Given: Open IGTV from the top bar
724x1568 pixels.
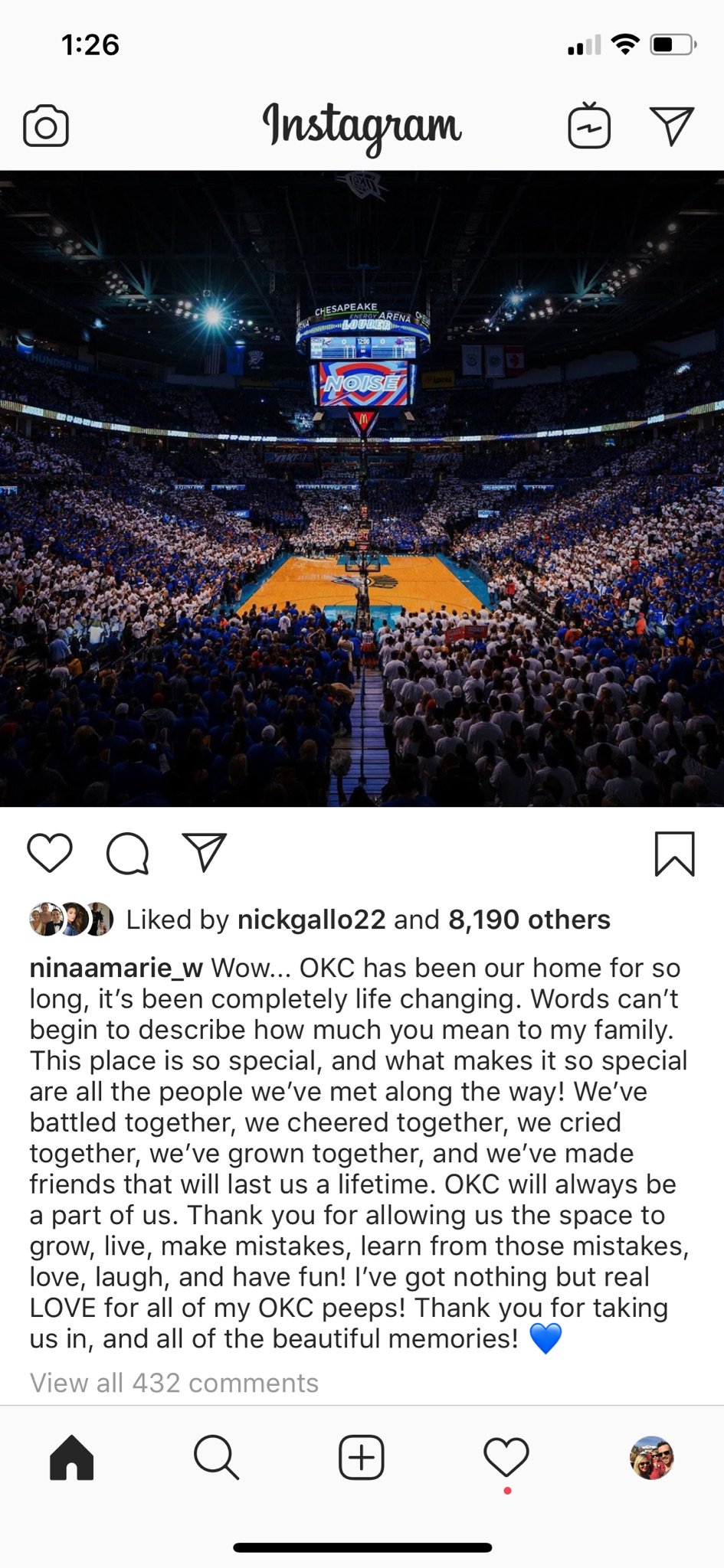Looking at the screenshot, I should click(x=588, y=126).
